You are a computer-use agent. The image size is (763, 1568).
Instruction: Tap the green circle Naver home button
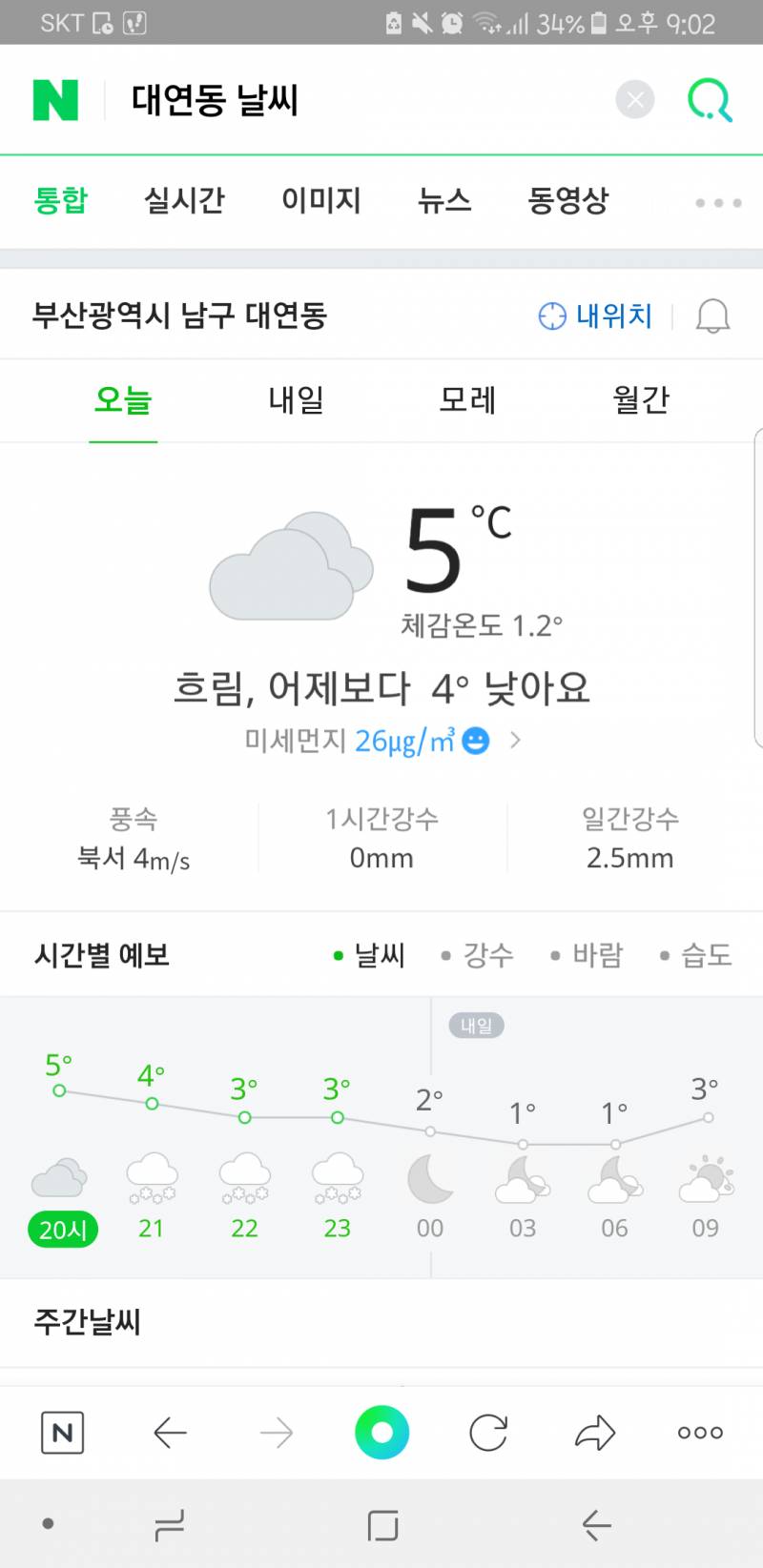click(381, 1431)
